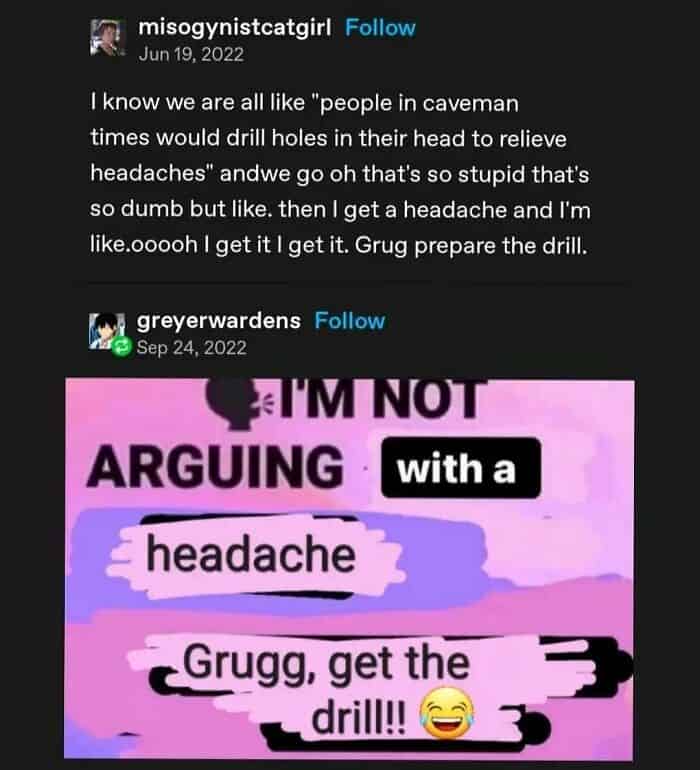The height and width of the screenshot is (770, 700).
Task: Open misogynistcatgirl's blog from username
Action: click(x=236, y=28)
